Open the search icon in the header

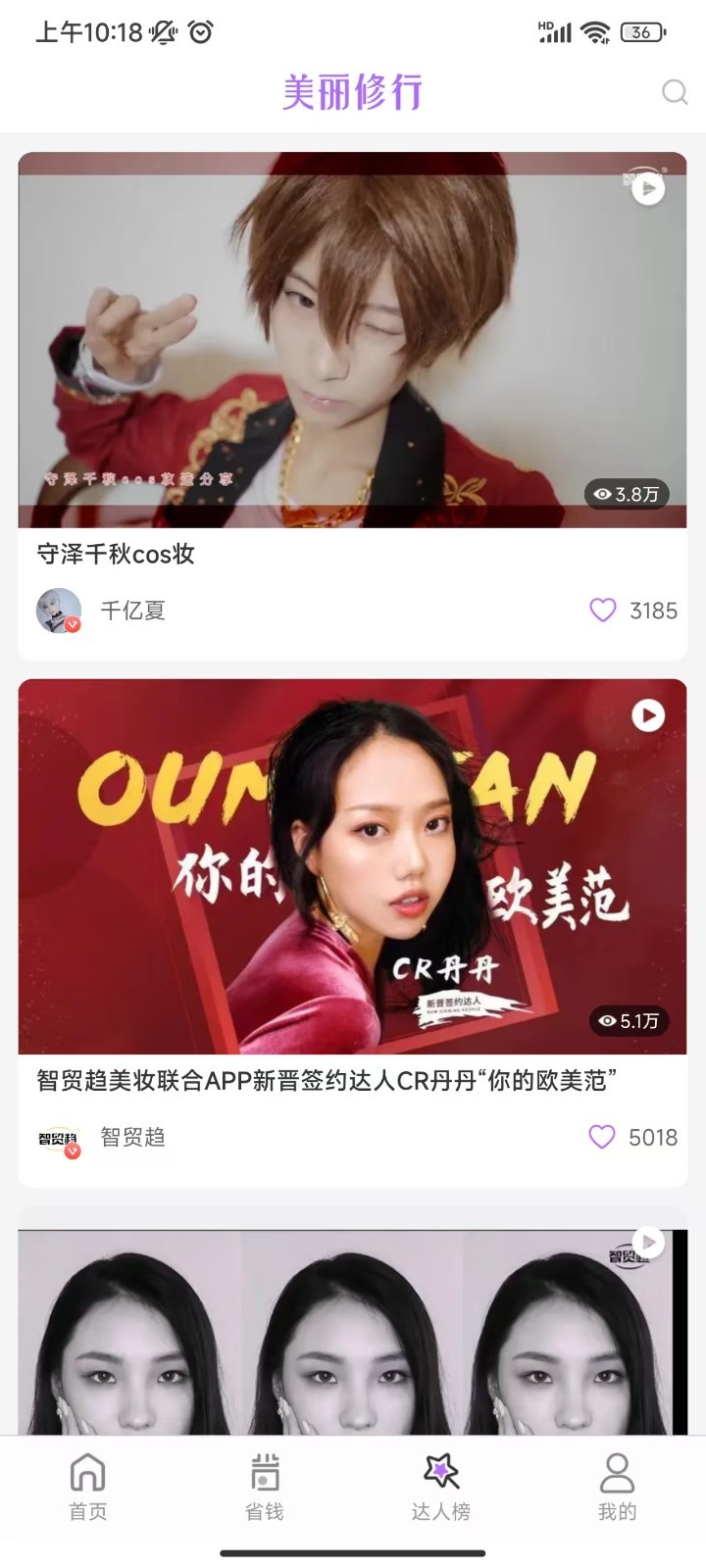[675, 92]
